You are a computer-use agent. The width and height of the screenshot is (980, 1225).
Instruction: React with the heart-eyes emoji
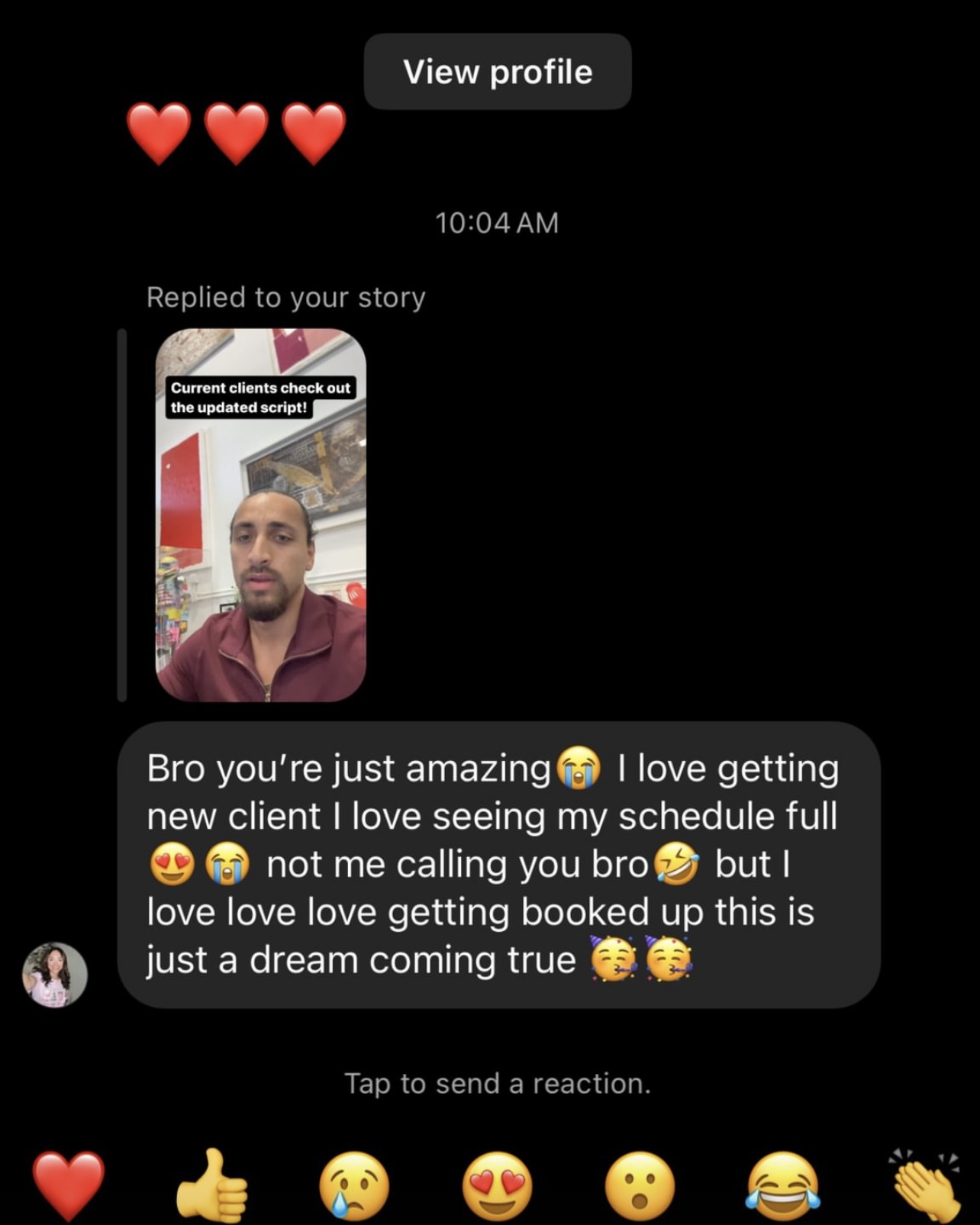pyautogui.click(x=498, y=1185)
